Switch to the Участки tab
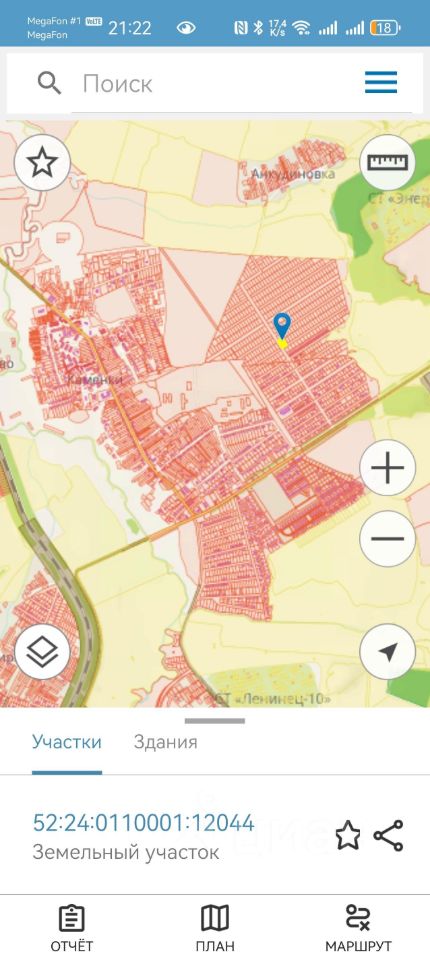Image resolution: width=430 pixels, height=960 pixels. [x=67, y=743]
